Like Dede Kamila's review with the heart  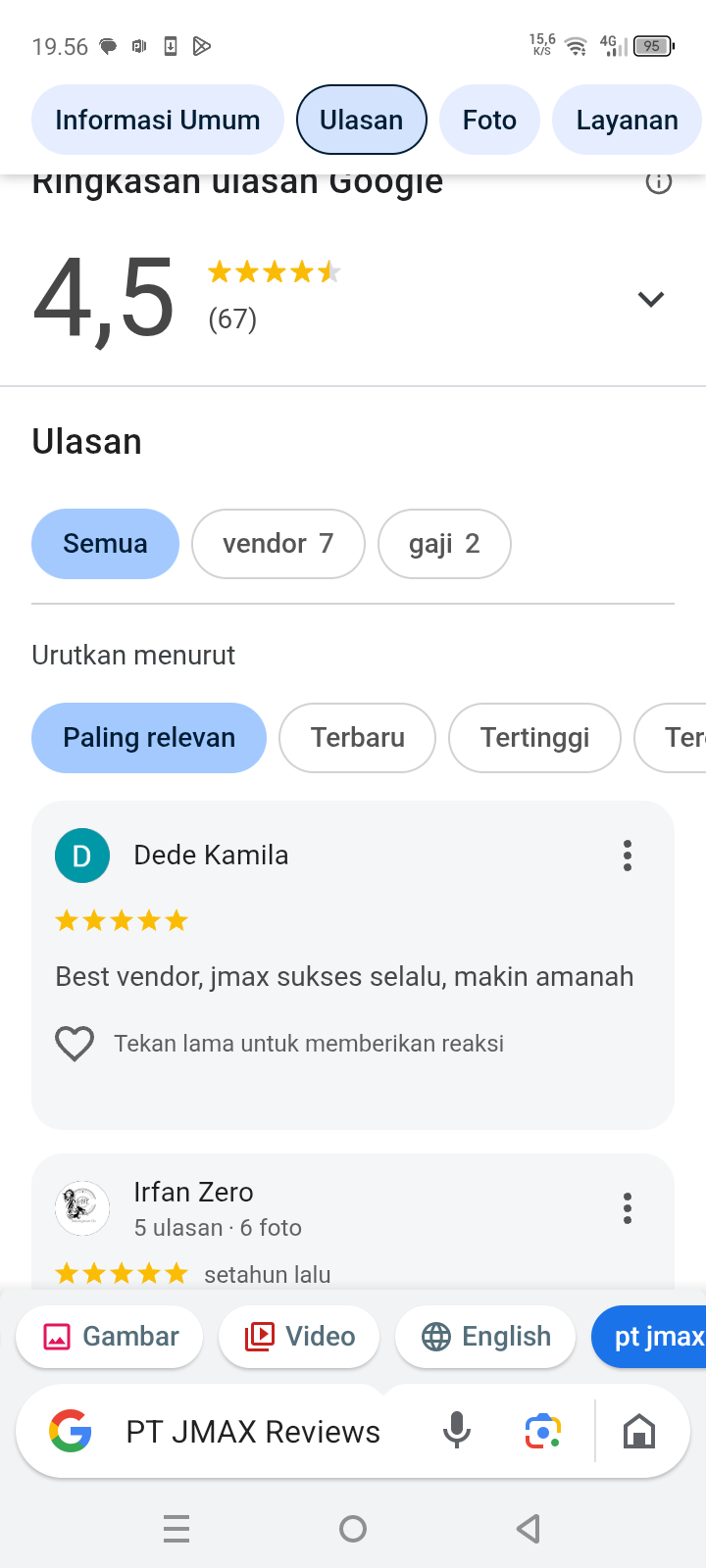coord(75,1044)
